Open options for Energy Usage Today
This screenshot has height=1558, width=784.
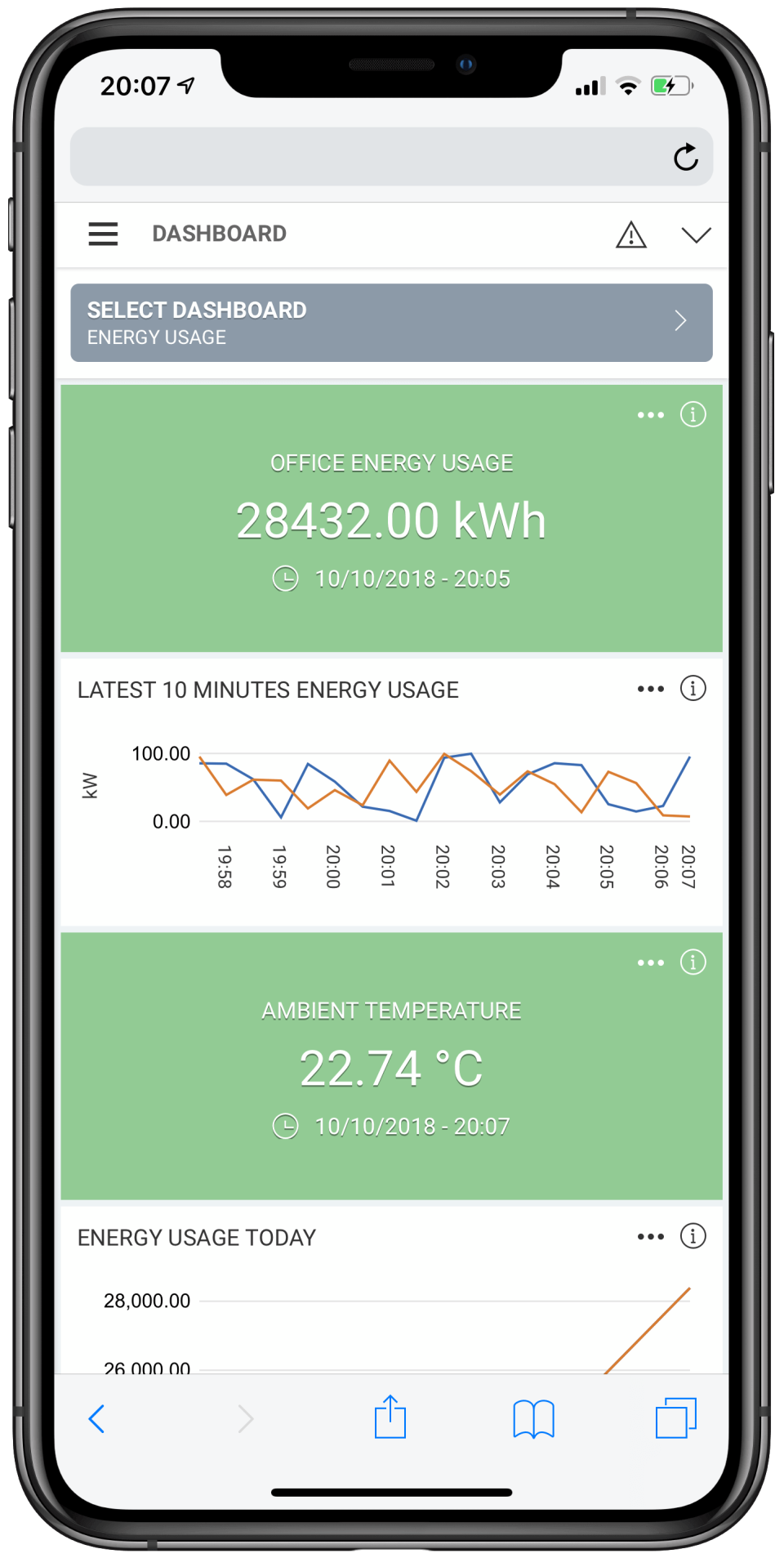point(650,1236)
